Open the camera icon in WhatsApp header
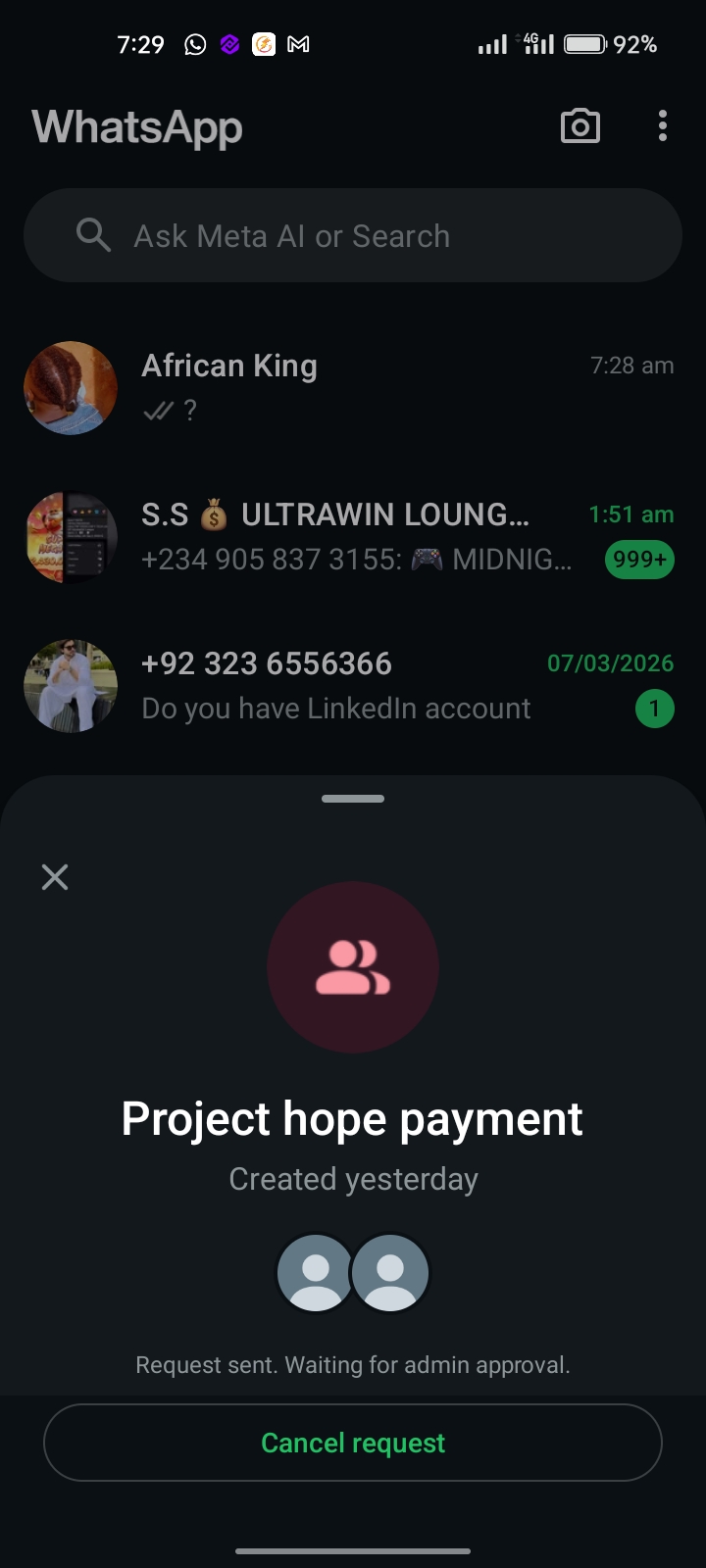Viewport: 706px width, 1568px height. click(580, 126)
